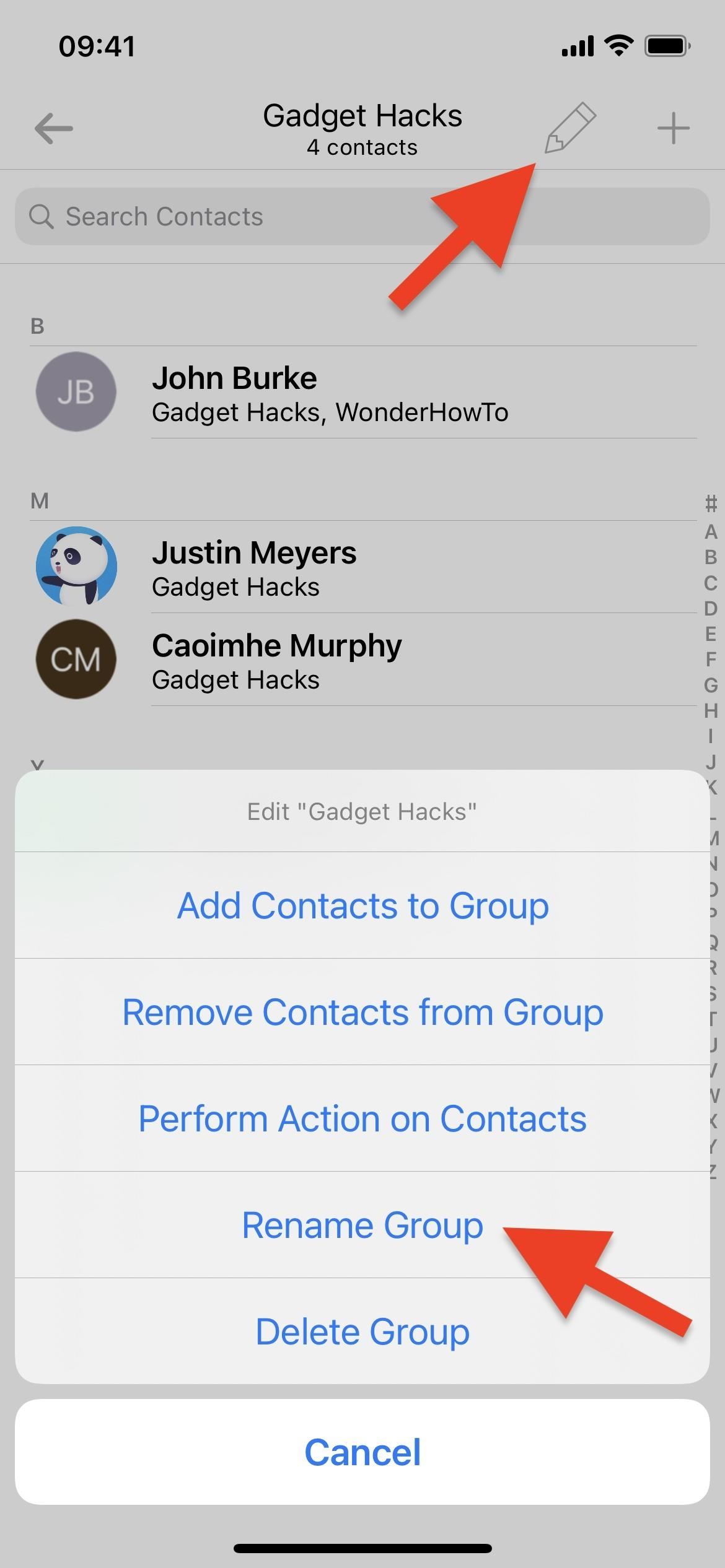Delete the Gadget Hacks group

click(x=362, y=1331)
